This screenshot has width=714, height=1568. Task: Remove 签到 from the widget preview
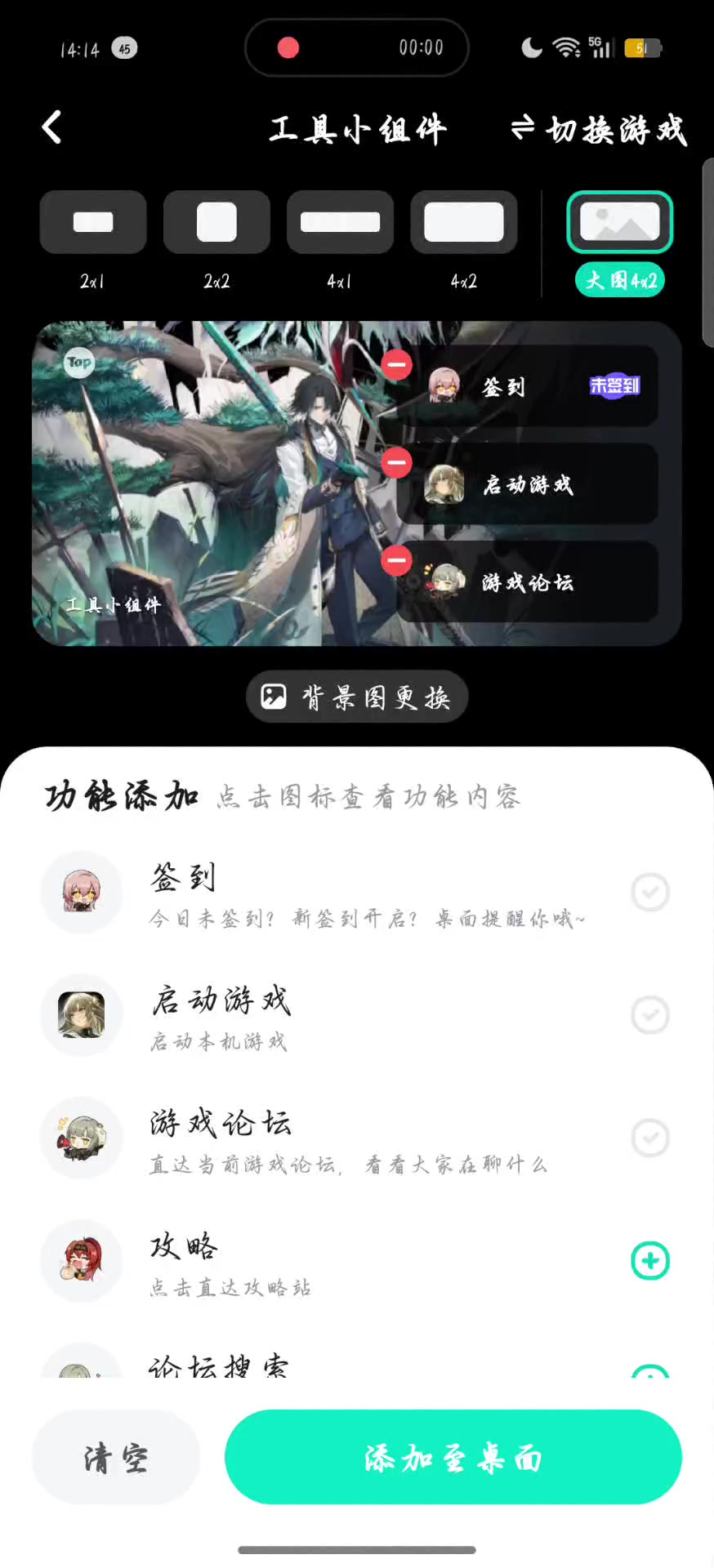pyautogui.click(x=396, y=364)
